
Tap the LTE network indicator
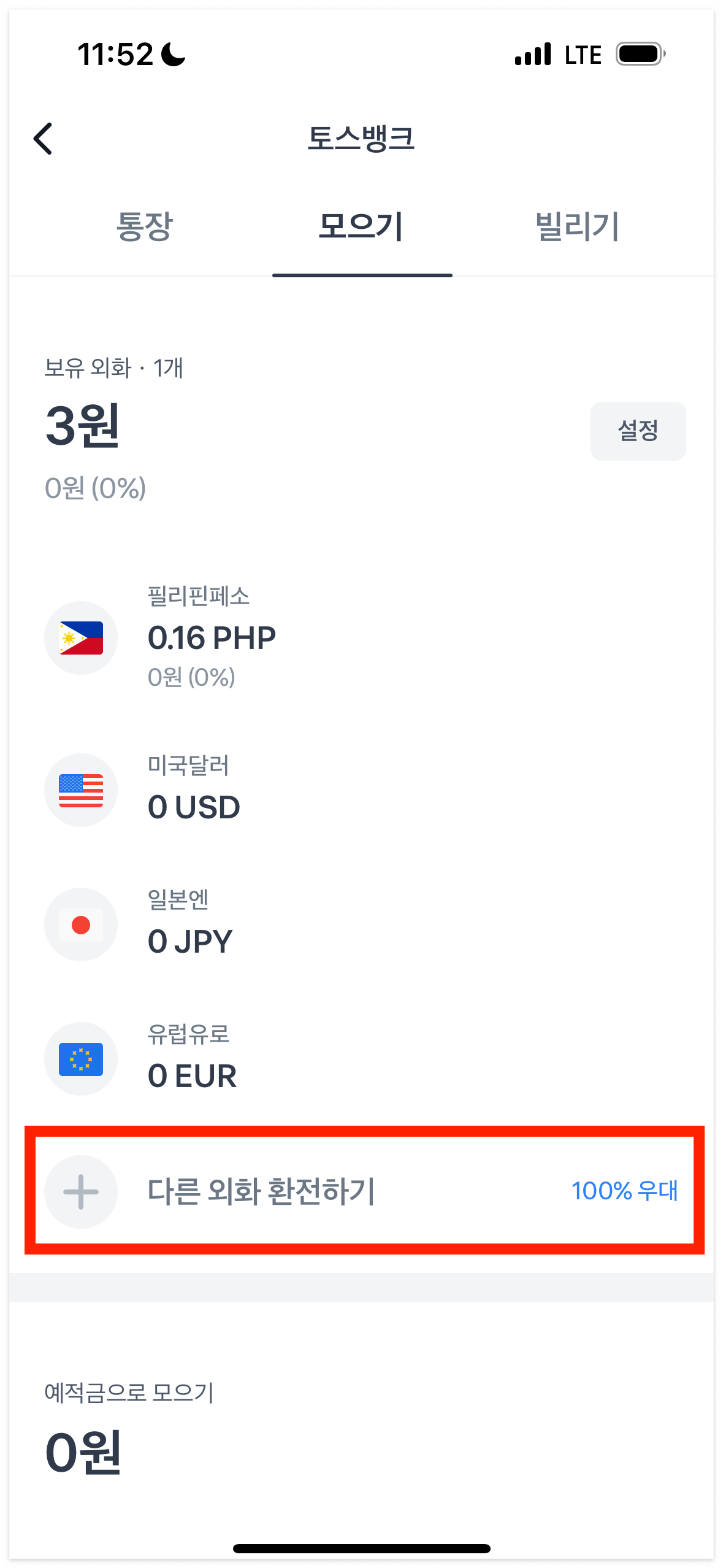coord(581,54)
